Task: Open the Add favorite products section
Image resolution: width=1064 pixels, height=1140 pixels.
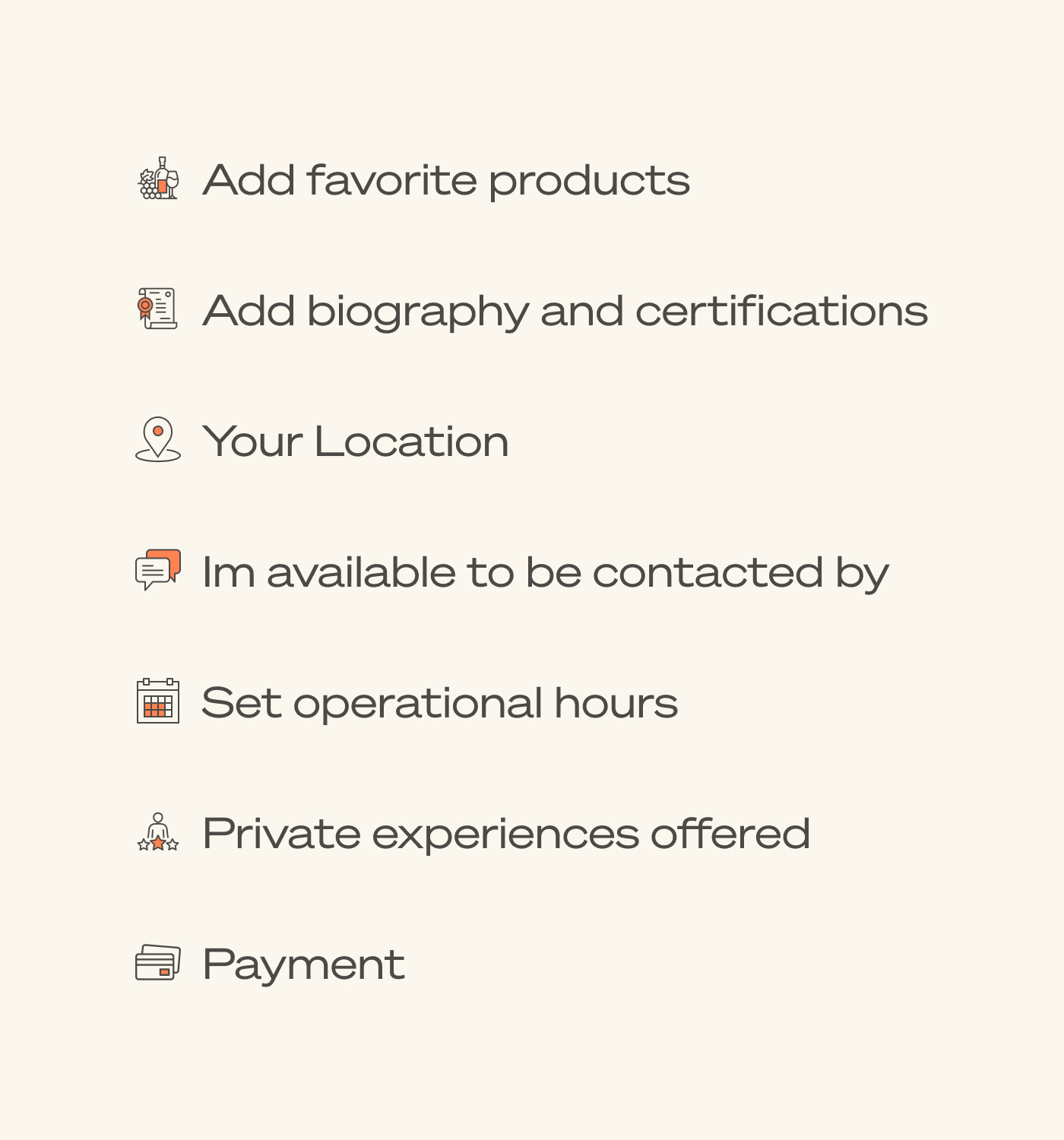Action: tap(446, 180)
